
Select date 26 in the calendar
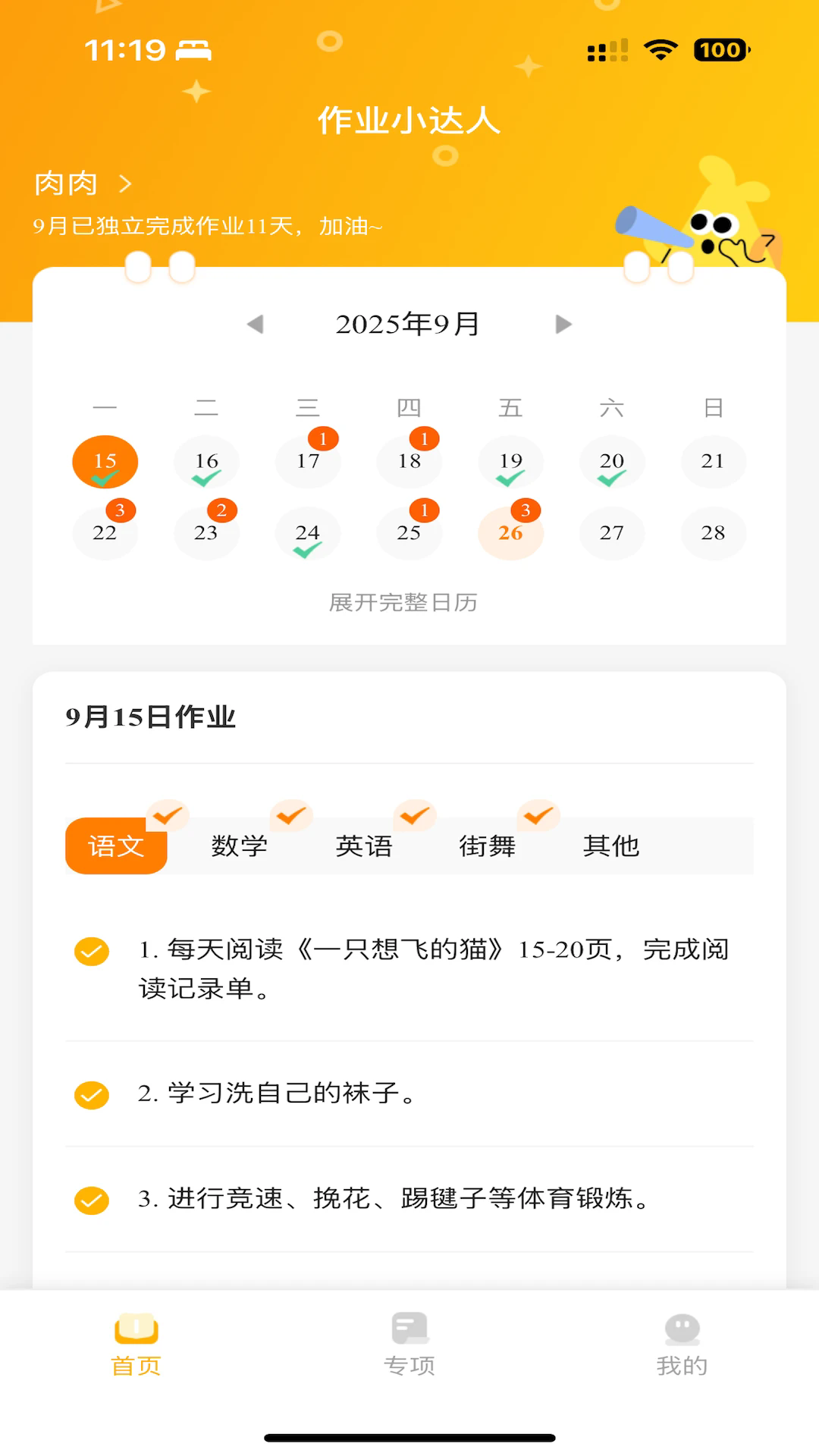tap(511, 533)
